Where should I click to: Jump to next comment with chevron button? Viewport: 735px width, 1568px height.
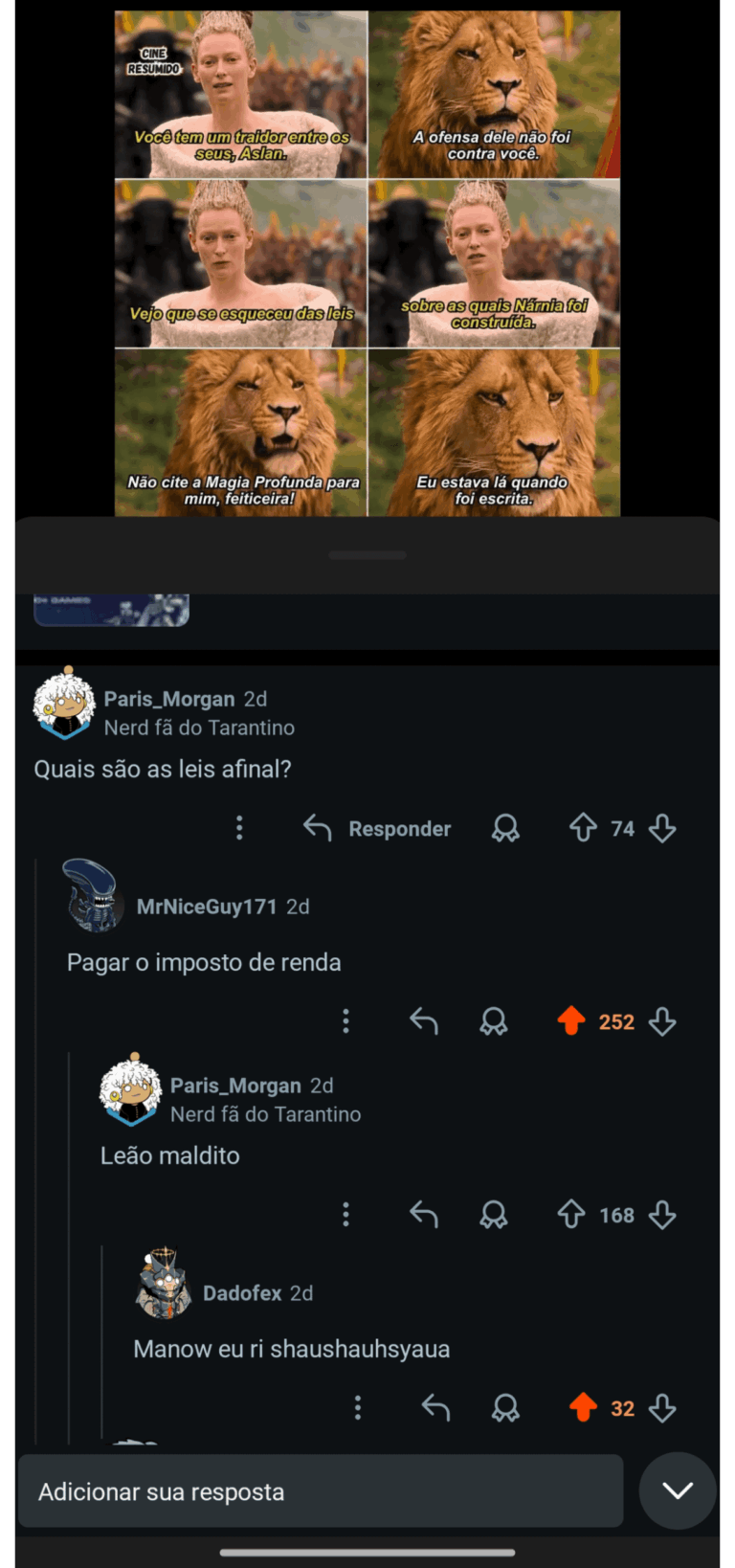pyautogui.click(x=678, y=1490)
